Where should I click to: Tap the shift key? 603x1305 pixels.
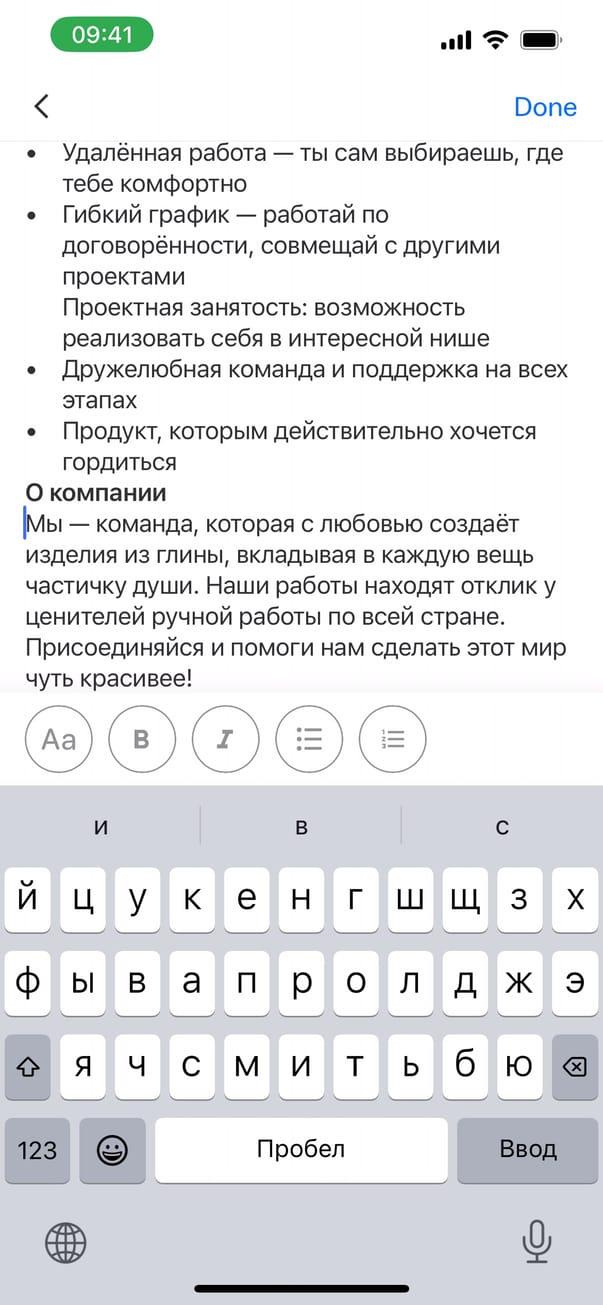click(28, 1067)
